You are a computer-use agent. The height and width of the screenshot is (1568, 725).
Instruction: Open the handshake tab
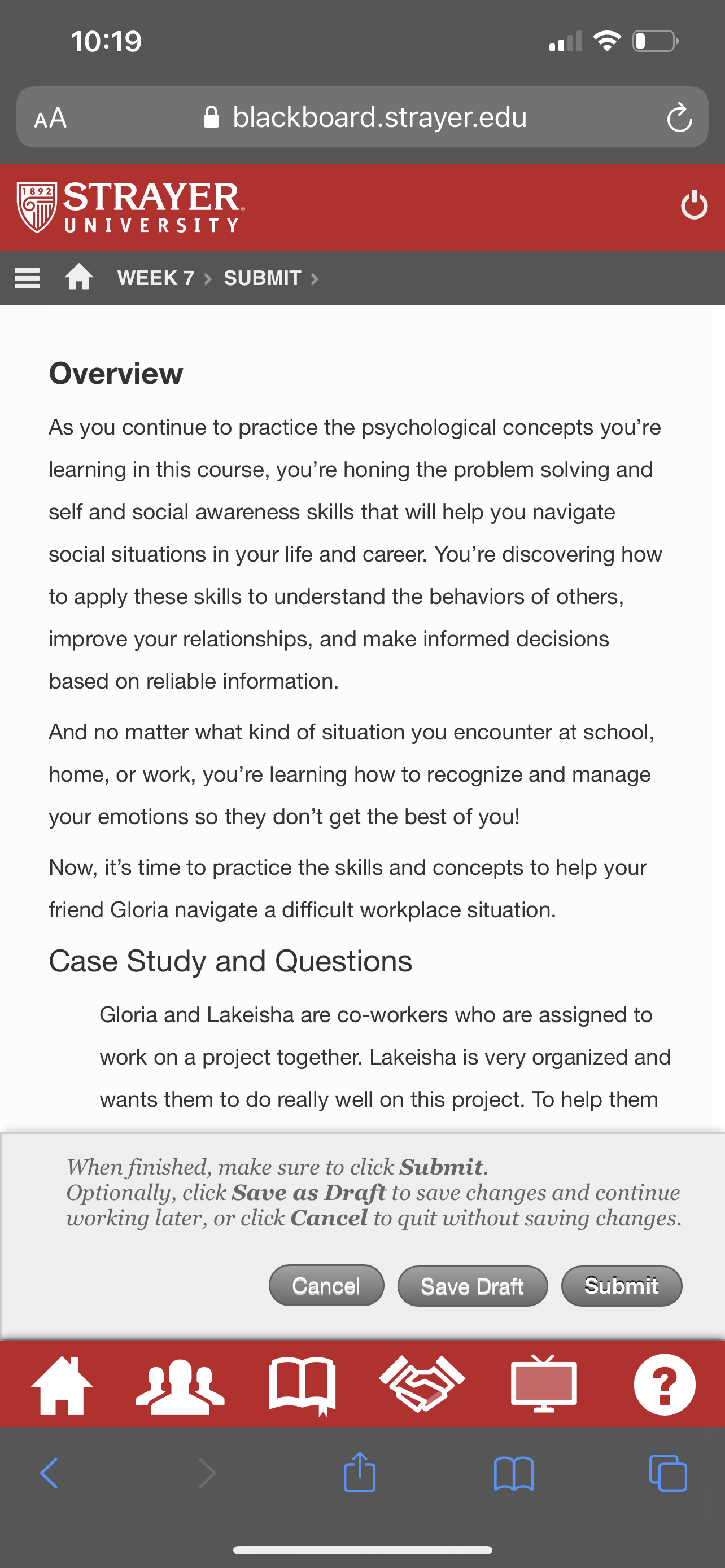click(x=422, y=1383)
